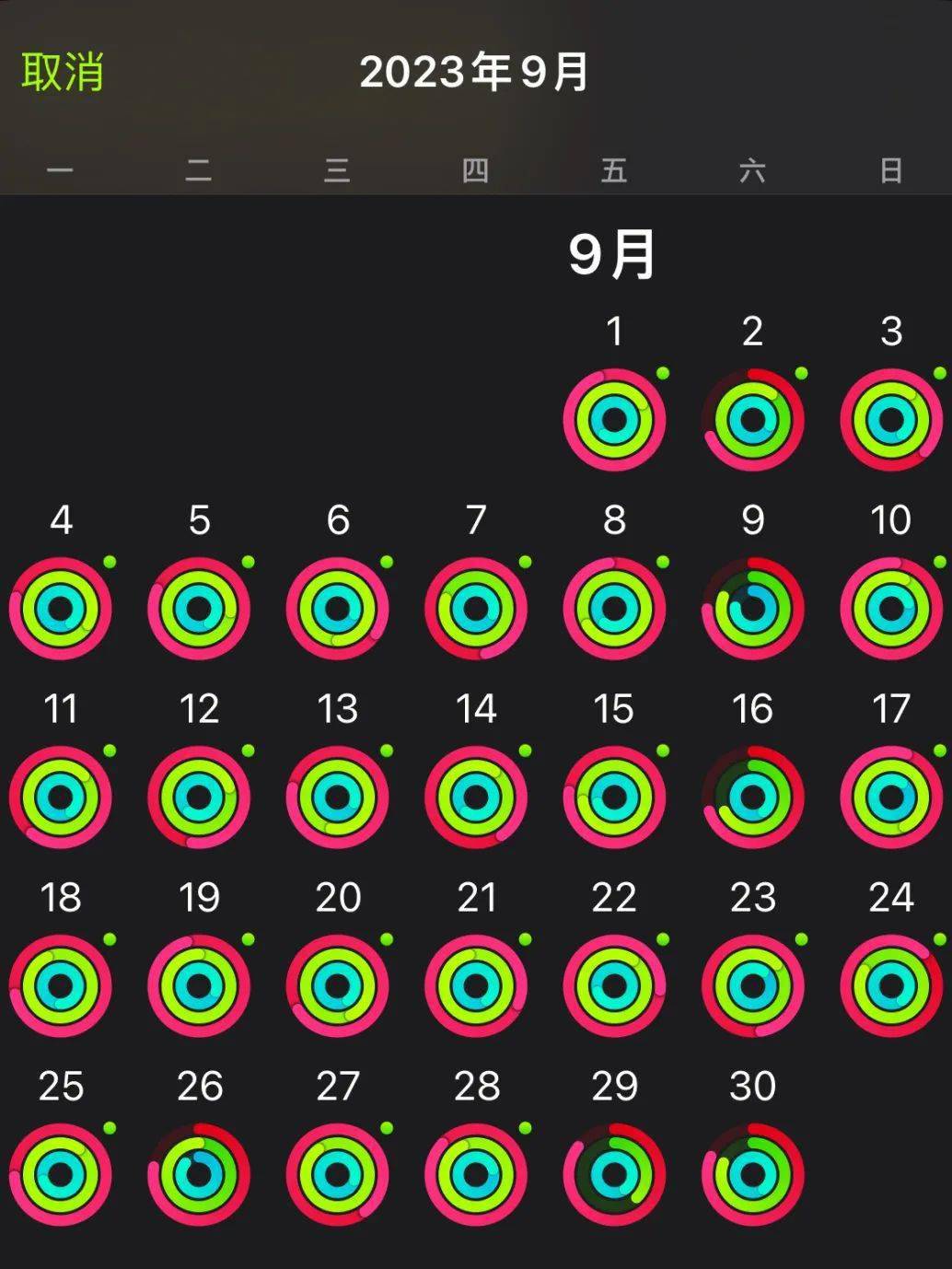This screenshot has width=952, height=1269.
Task: Select the workout indicator dot on September 20
Action: click(x=387, y=937)
